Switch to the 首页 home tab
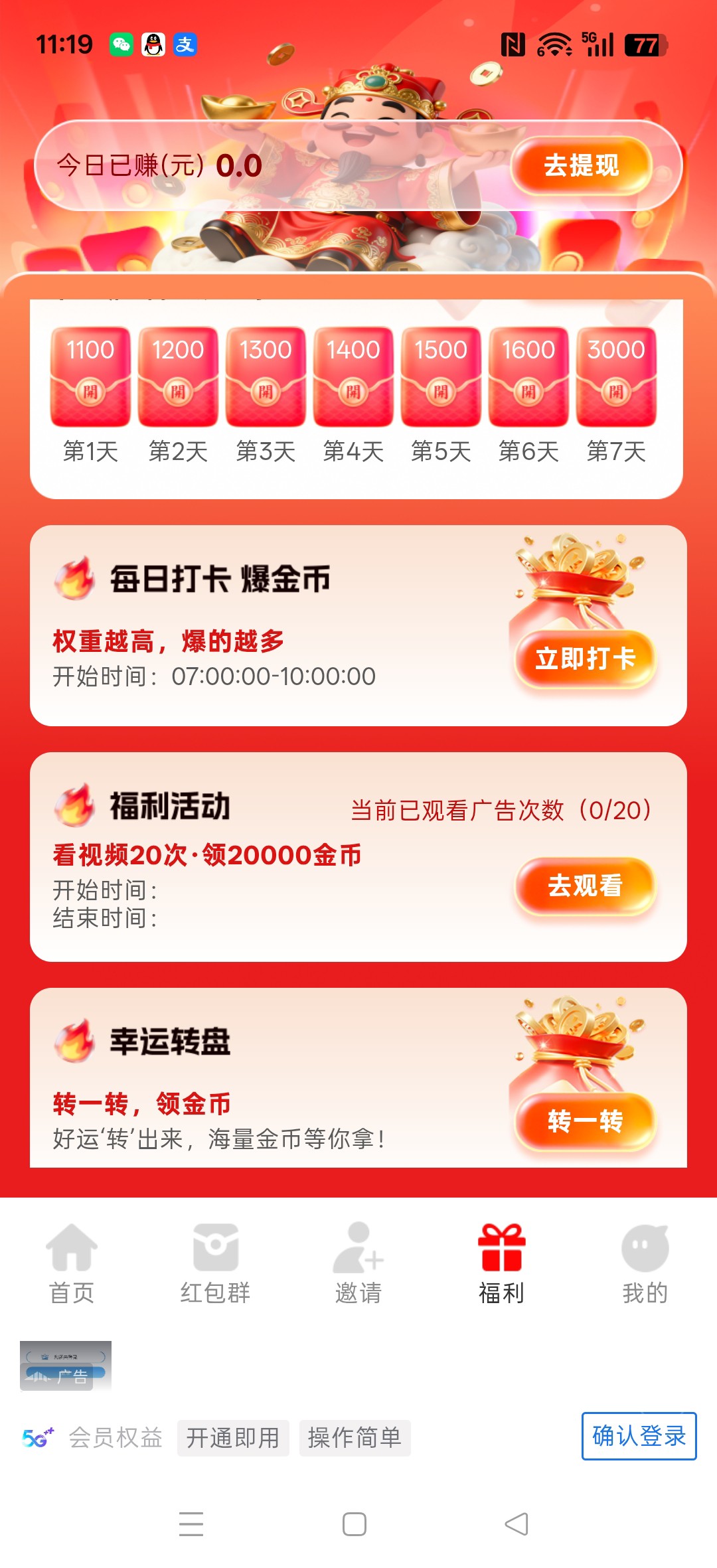 click(x=72, y=1264)
